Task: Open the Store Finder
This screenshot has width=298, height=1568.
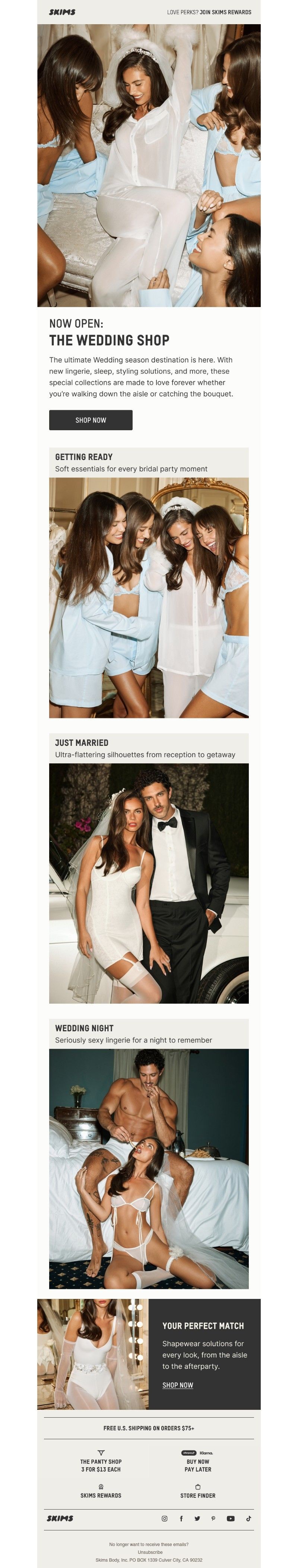Action: point(197,1495)
